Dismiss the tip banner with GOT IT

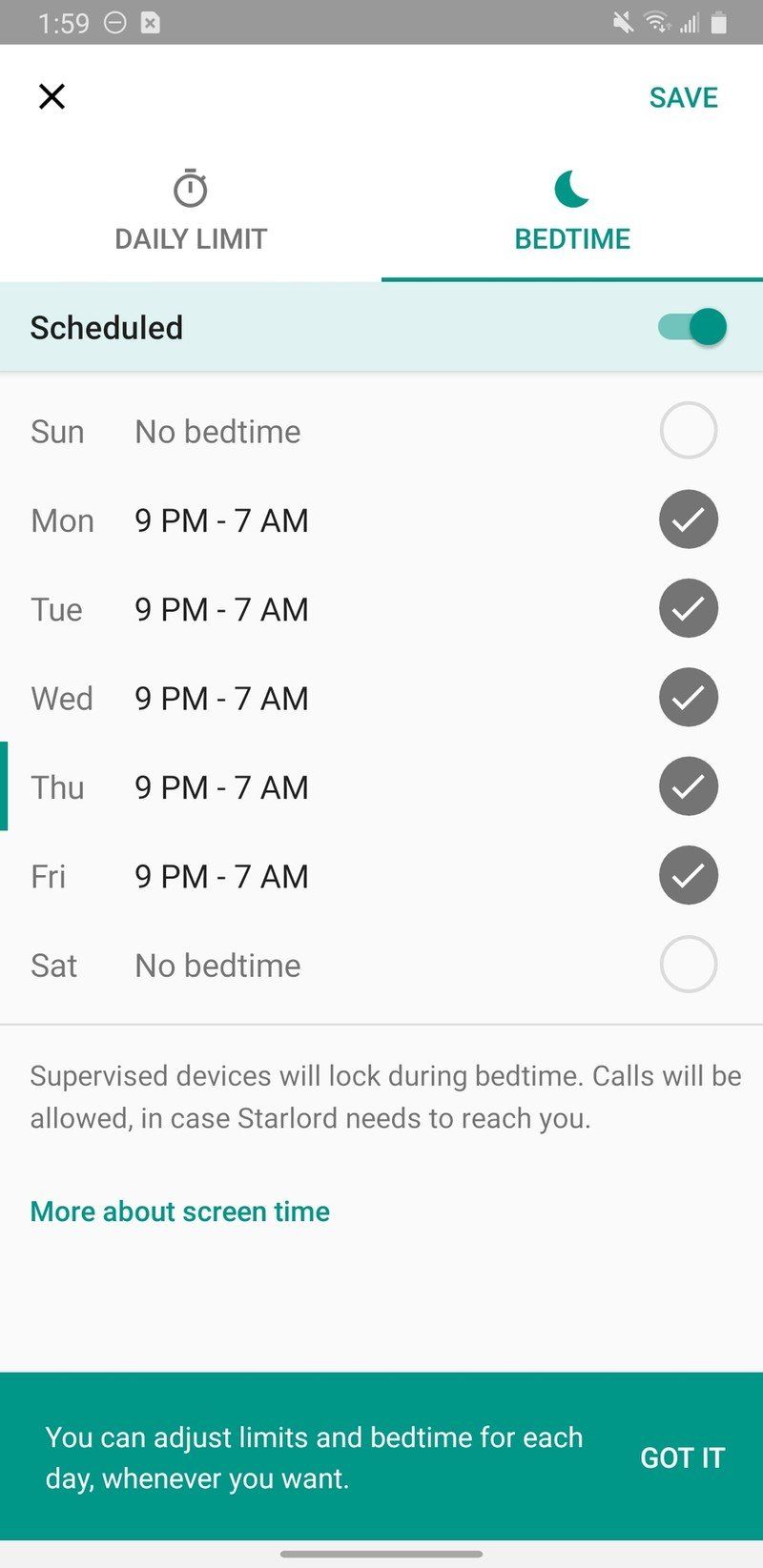[683, 1457]
